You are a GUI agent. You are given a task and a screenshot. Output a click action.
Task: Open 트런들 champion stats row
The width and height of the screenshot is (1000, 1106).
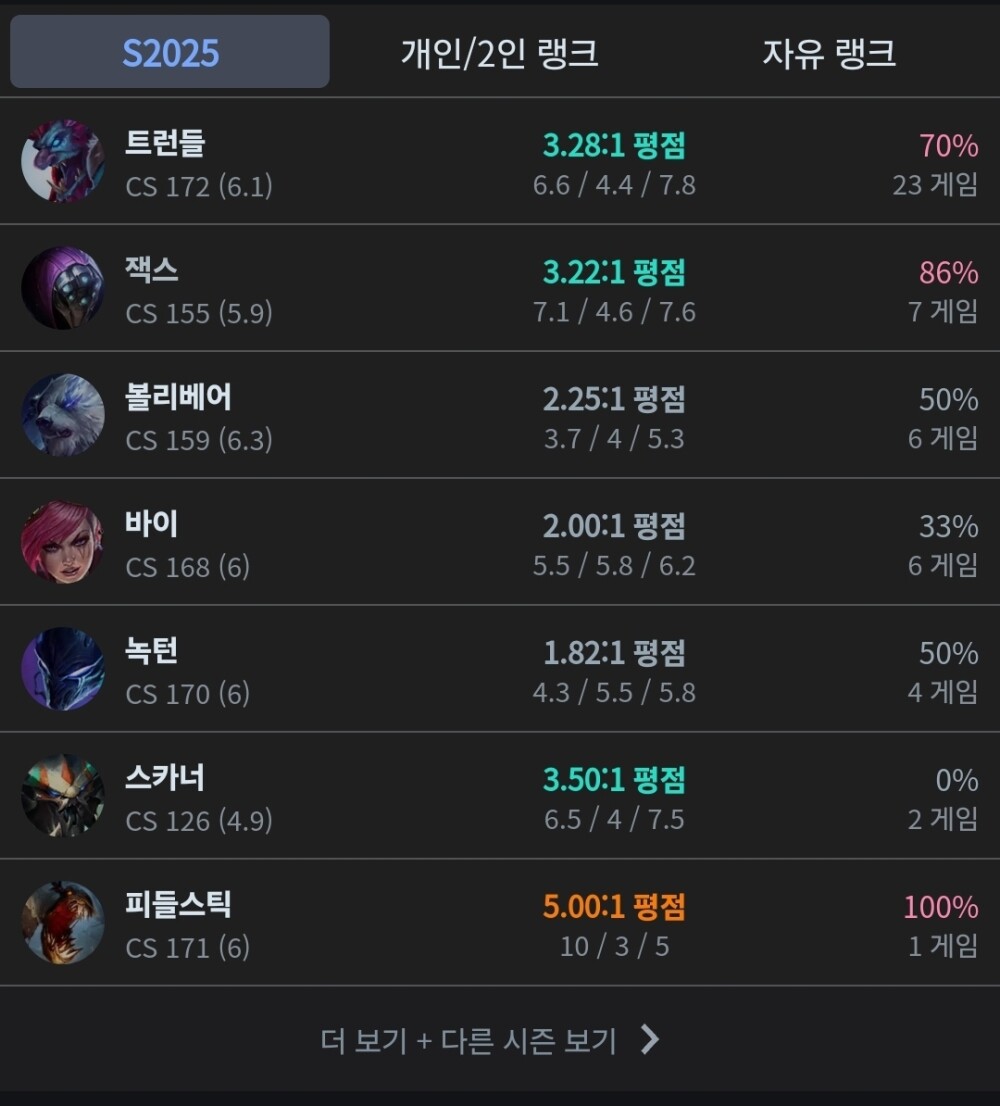[x=499, y=162]
